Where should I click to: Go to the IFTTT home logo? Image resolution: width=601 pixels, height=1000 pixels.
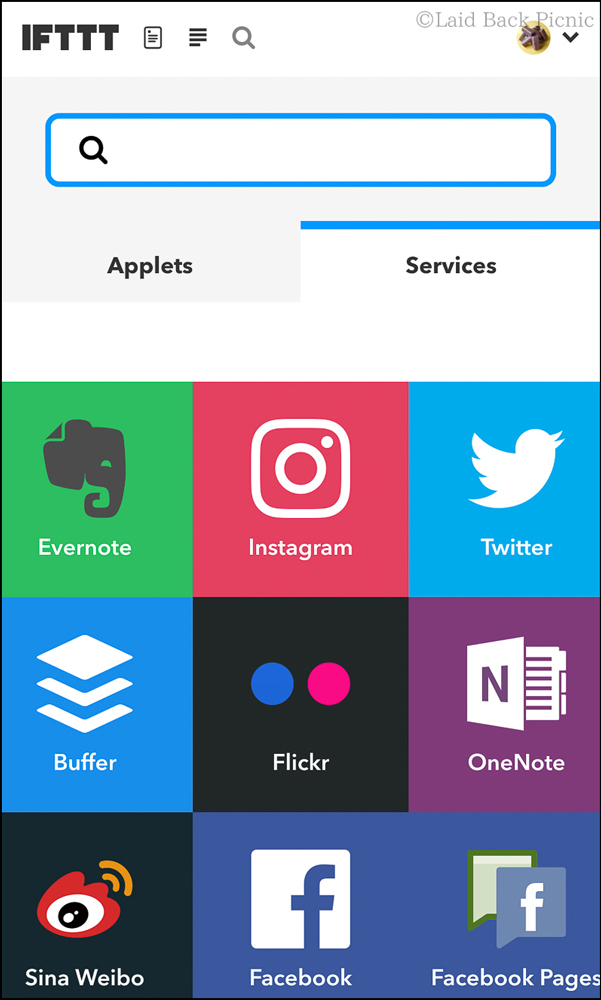pos(70,38)
